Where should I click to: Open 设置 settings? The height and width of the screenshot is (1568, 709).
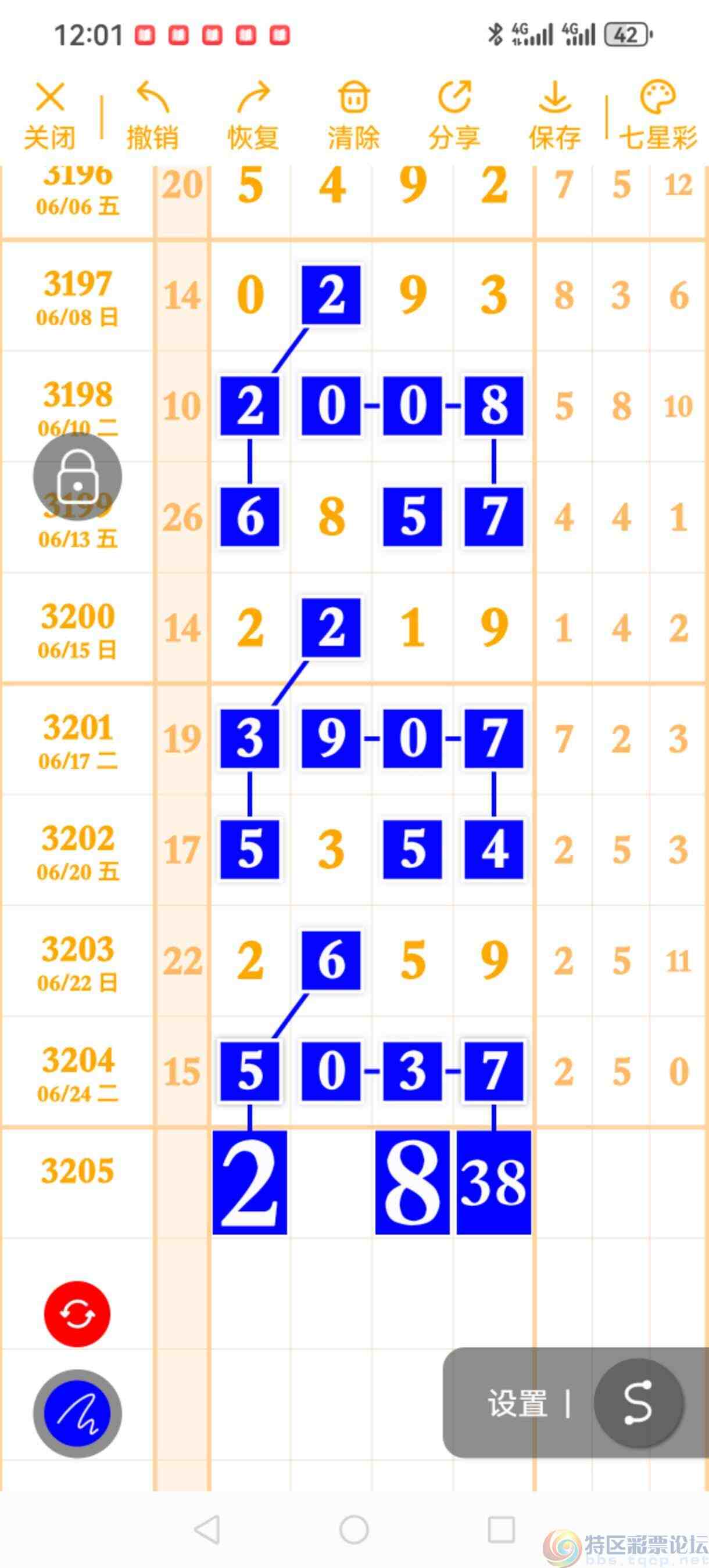coord(517,1404)
